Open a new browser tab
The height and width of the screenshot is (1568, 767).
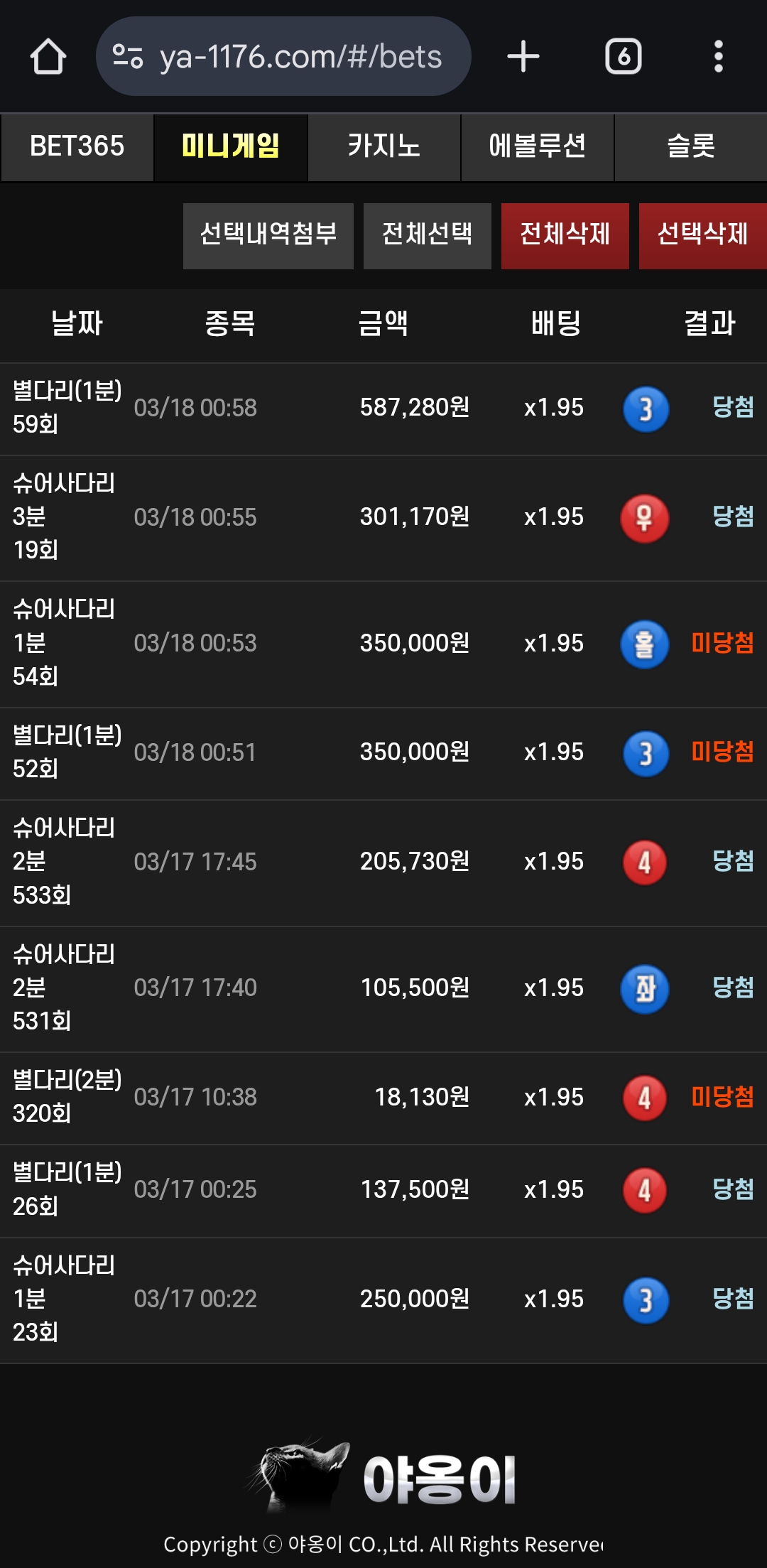[523, 57]
